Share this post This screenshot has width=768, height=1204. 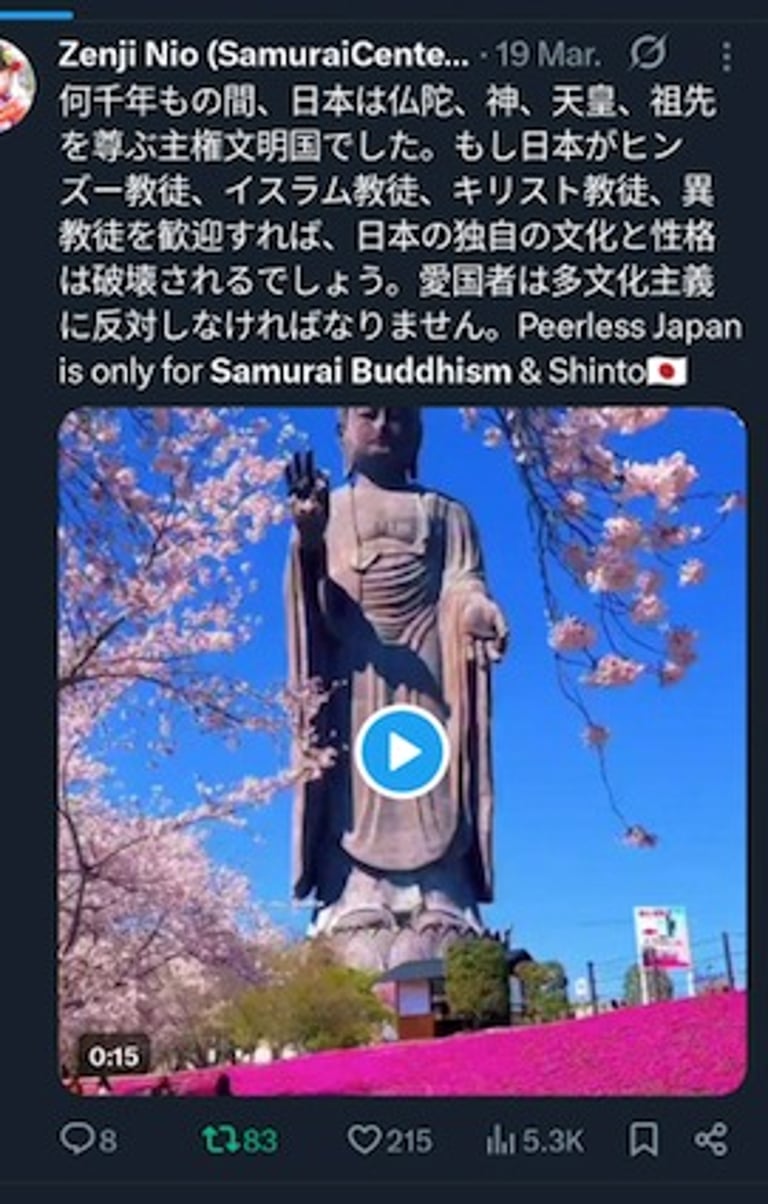click(x=711, y=1139)
